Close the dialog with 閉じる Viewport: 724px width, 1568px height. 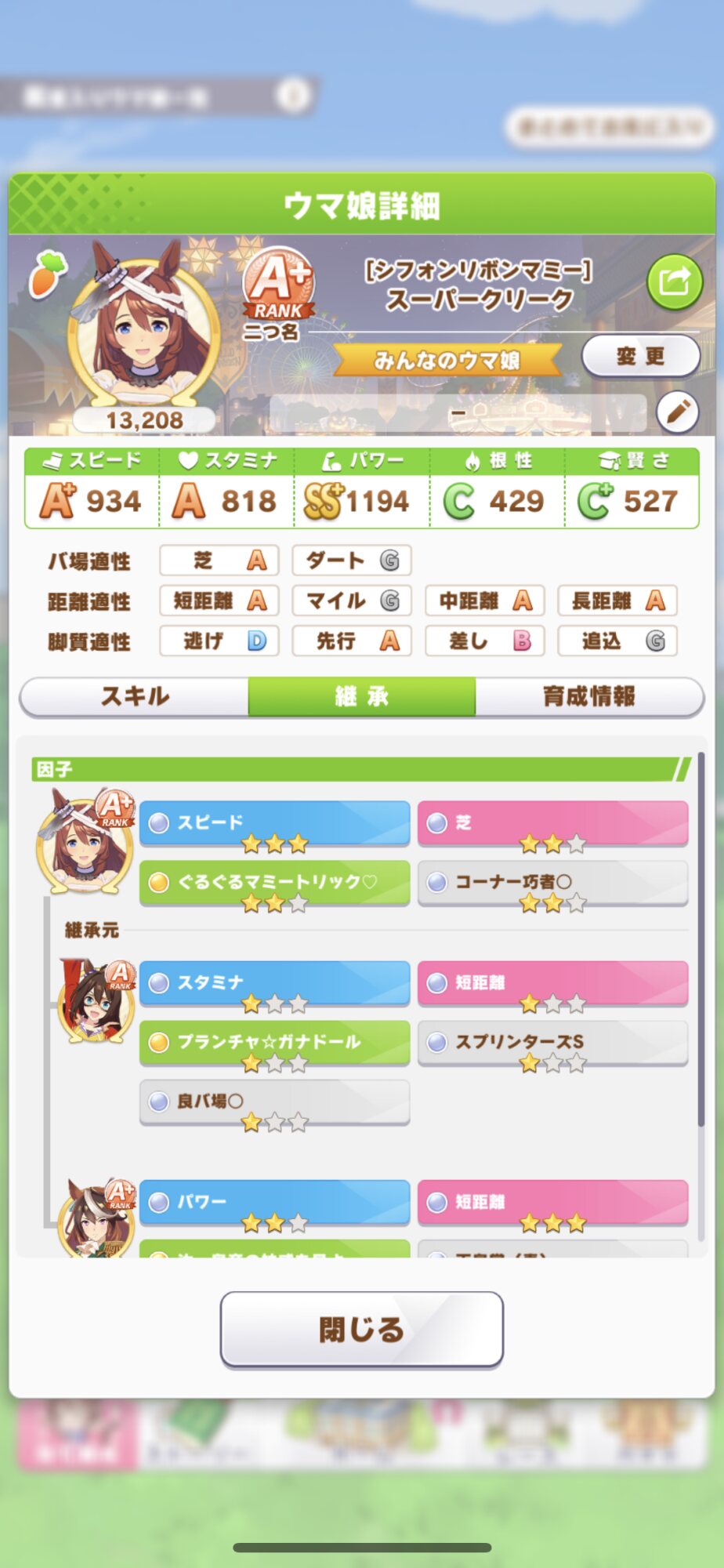361,1329
